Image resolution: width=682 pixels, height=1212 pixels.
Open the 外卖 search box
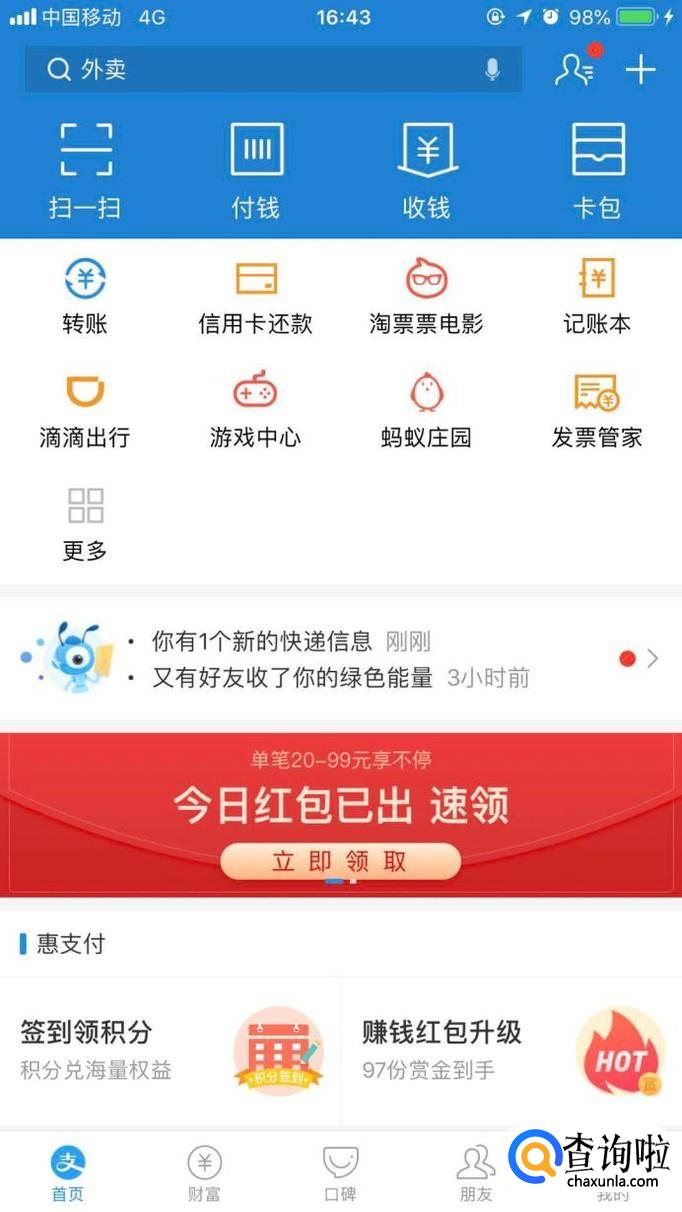(260, 69)
